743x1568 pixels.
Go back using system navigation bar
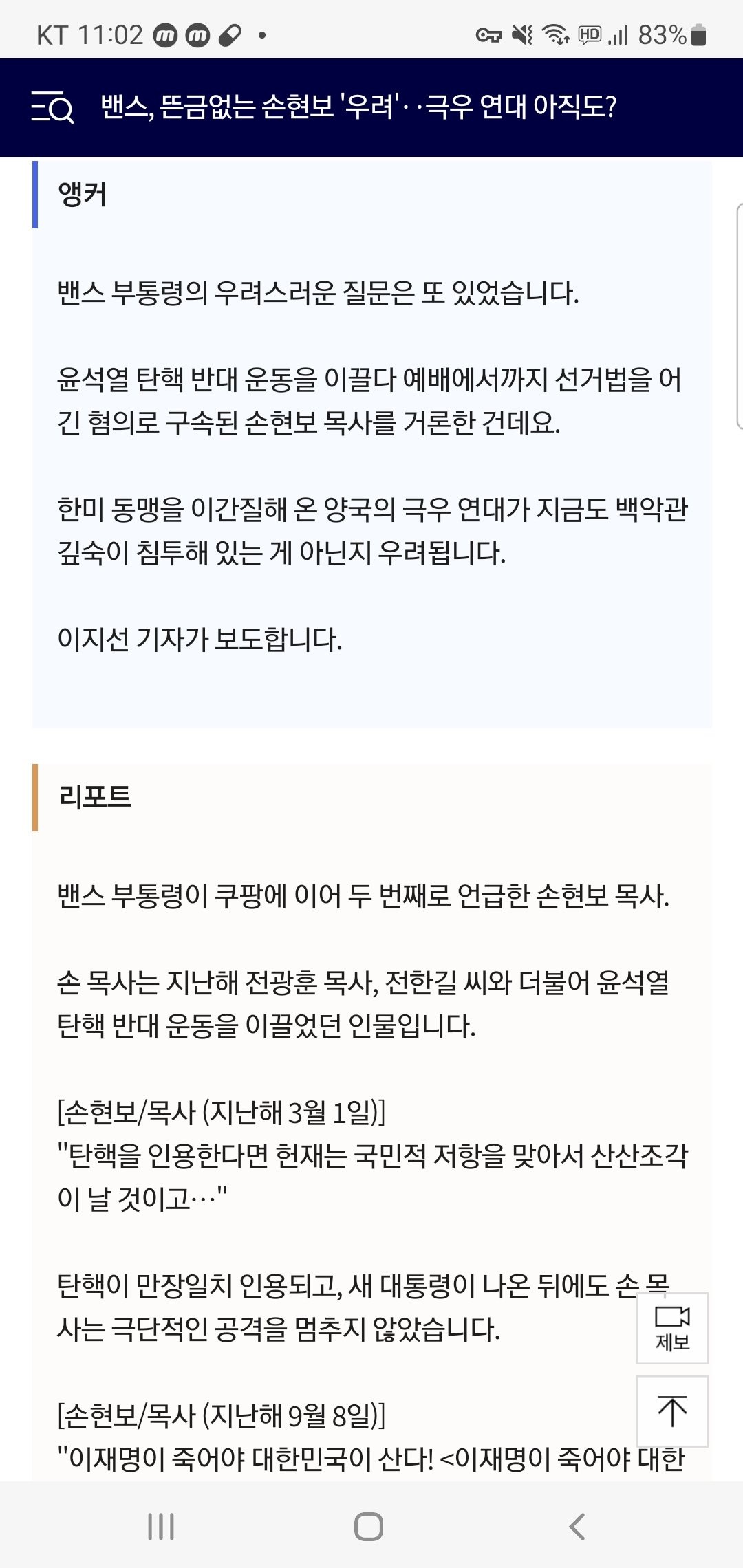tap(578, 1526)
